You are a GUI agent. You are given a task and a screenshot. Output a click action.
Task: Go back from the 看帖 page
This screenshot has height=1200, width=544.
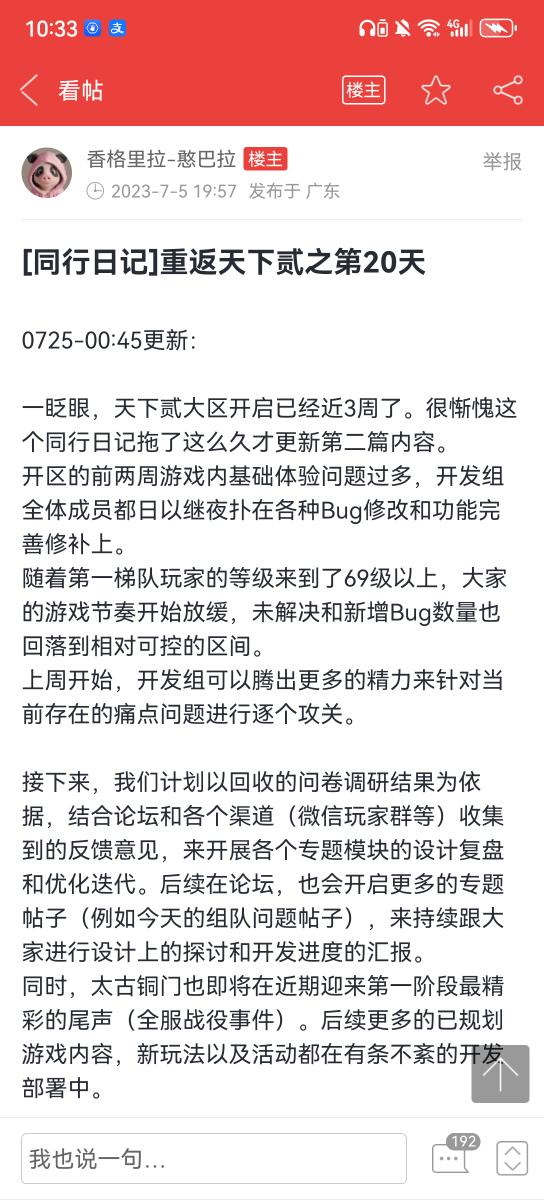click(29, 91)
